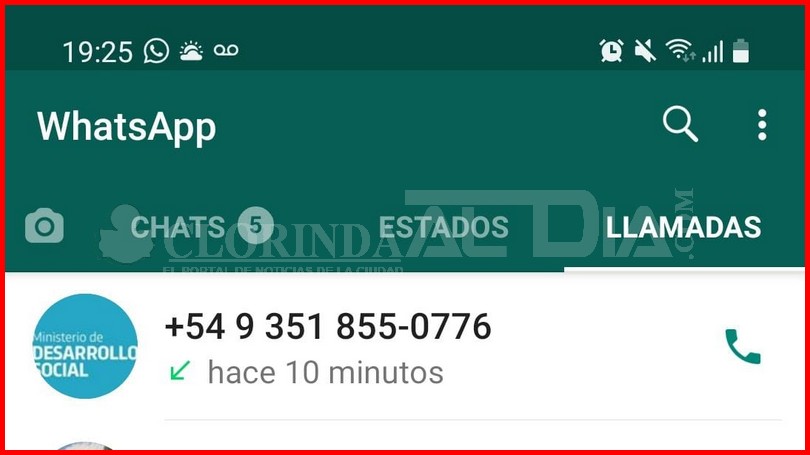810x455 pixels.
Task: Call back +54 9 351 855-0776
Action: point(742,347)
